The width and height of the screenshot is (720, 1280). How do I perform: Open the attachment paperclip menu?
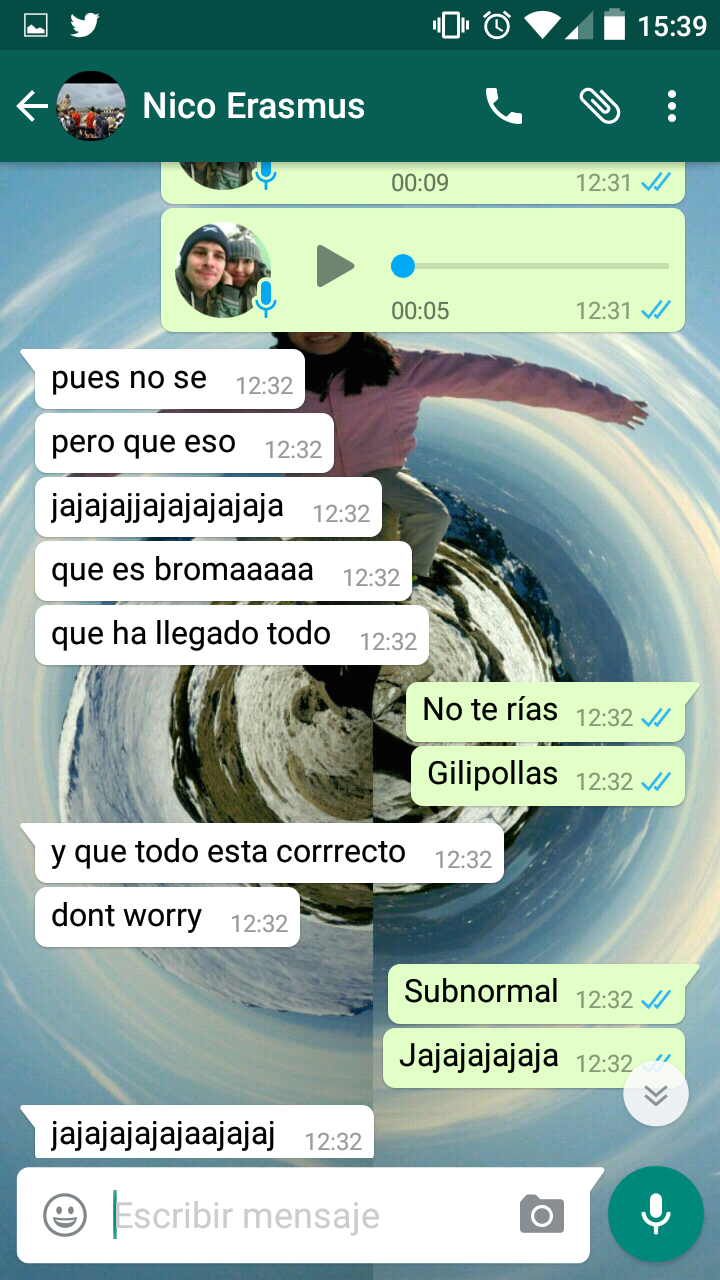click(x=600, y=106)
